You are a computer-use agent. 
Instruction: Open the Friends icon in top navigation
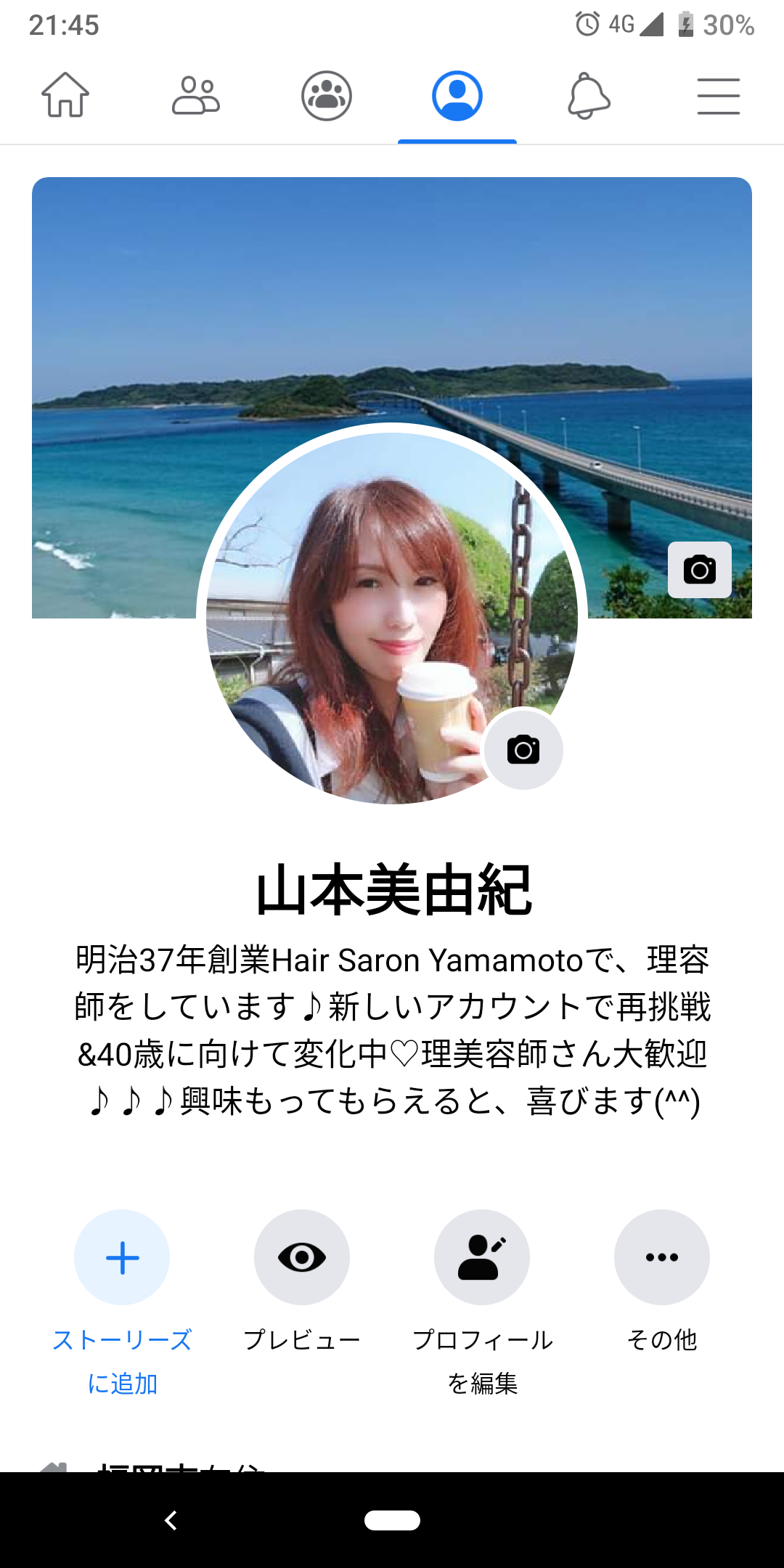[x=195, y=97]
